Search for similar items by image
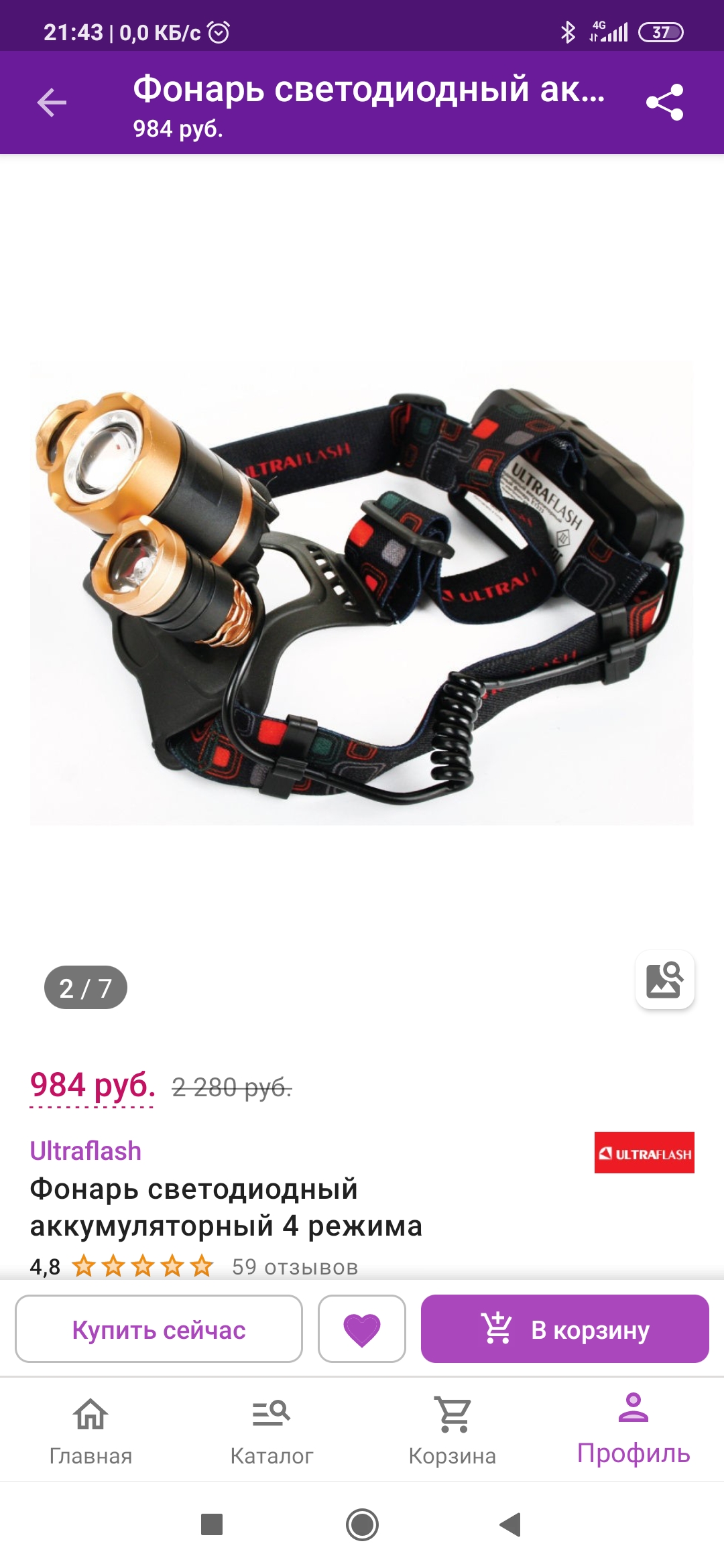 (x=664, y=980)
